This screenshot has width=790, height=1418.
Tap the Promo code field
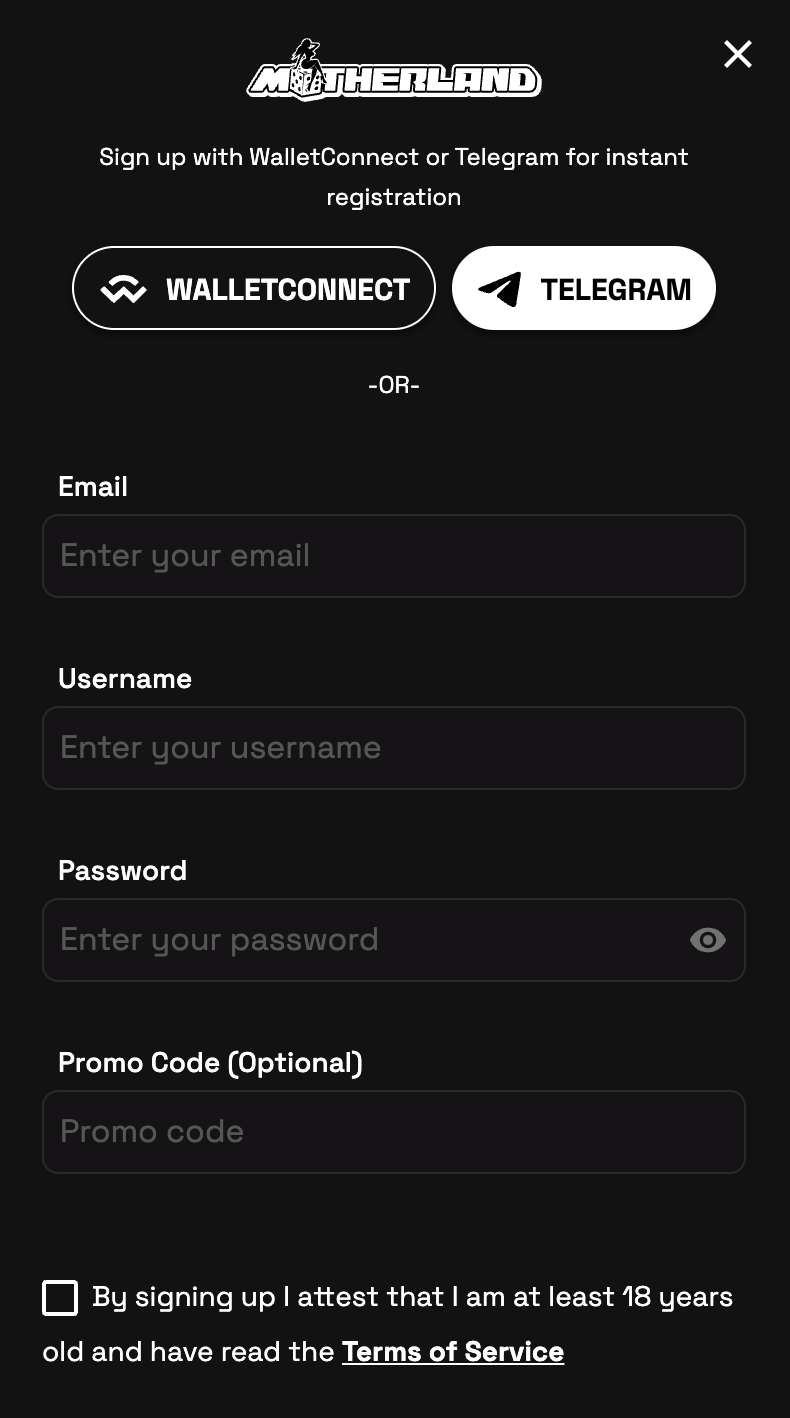click(393, 1132)
